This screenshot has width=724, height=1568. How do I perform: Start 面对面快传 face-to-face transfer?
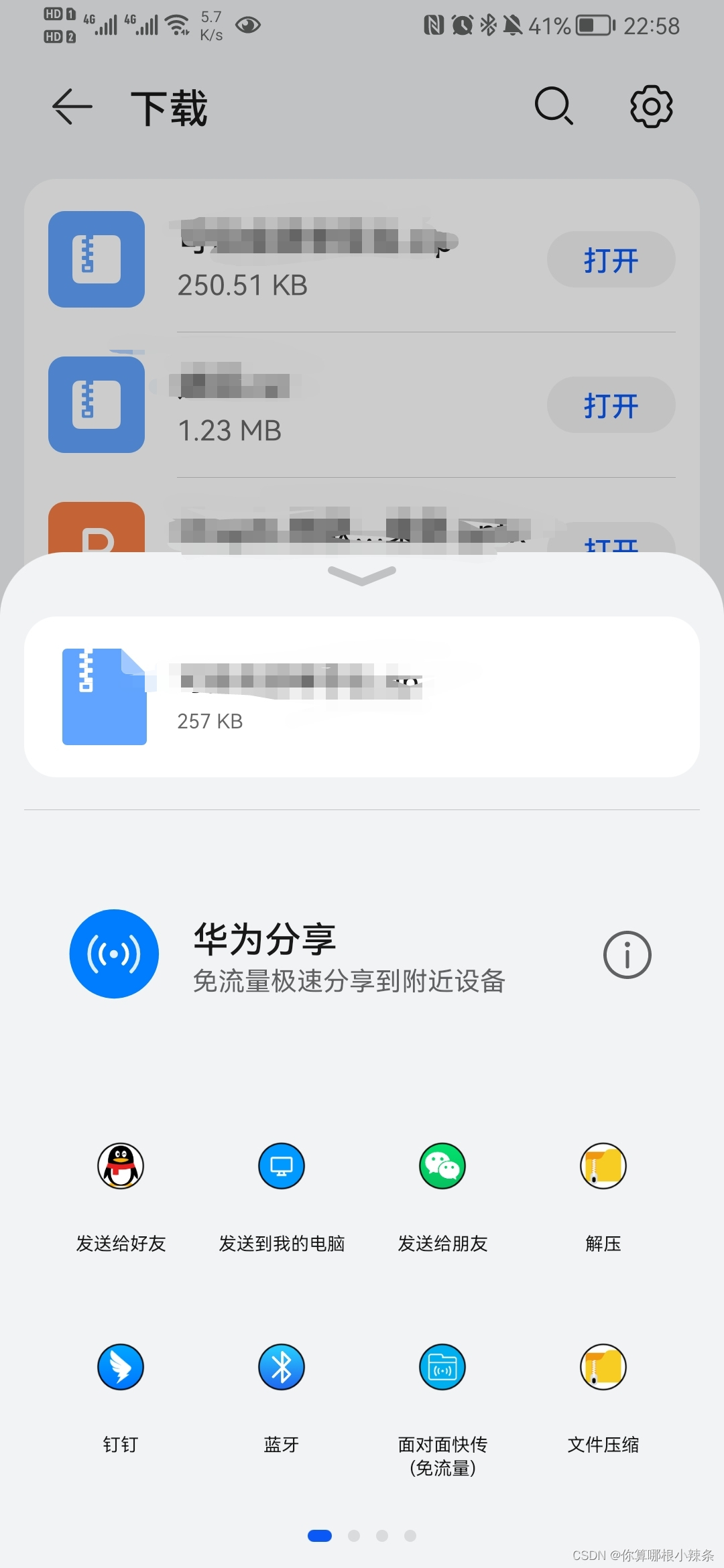pyautogui.click(x=442, y=1367)
